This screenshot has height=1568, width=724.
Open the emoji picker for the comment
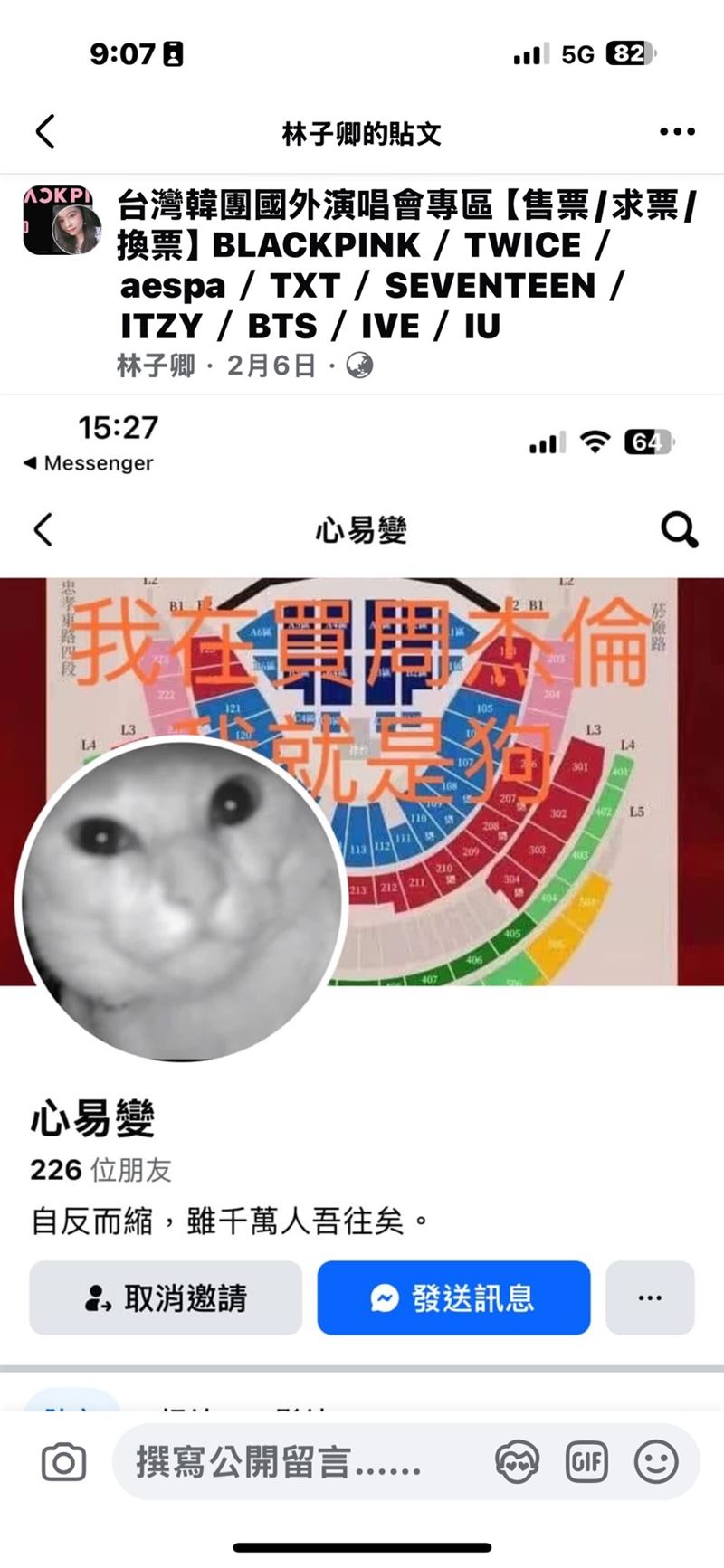pyautogui.click(x=656, y=1462)
